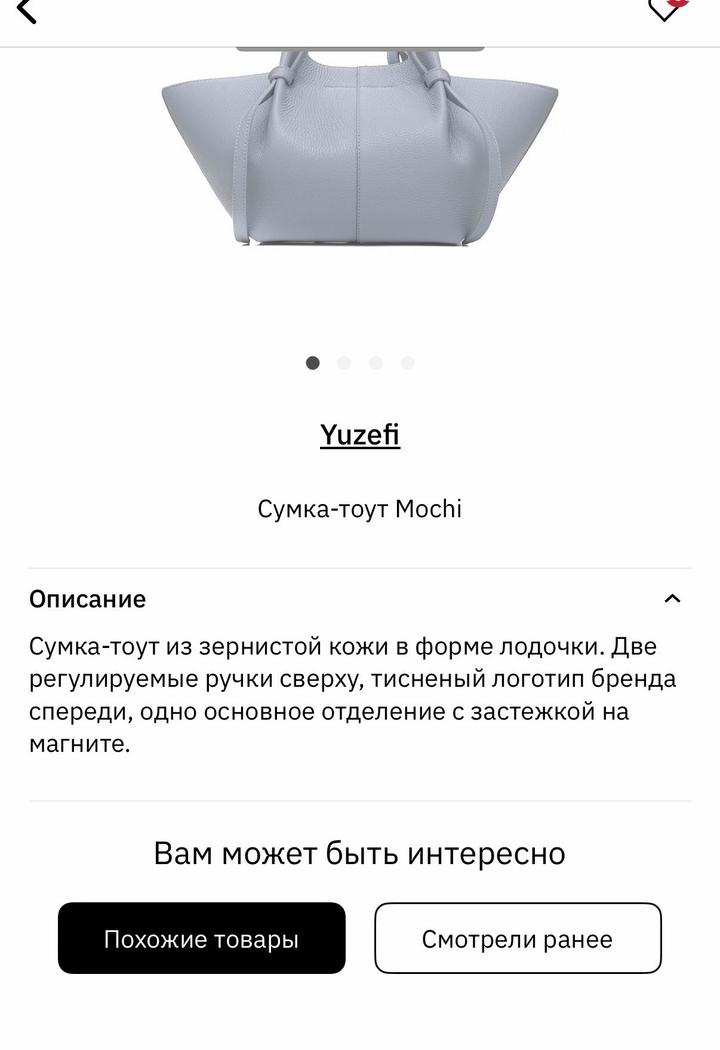Collapse the Описание section
This screenshot has width=720, height=1050.
pyautogui.click(x=672, y=599)
